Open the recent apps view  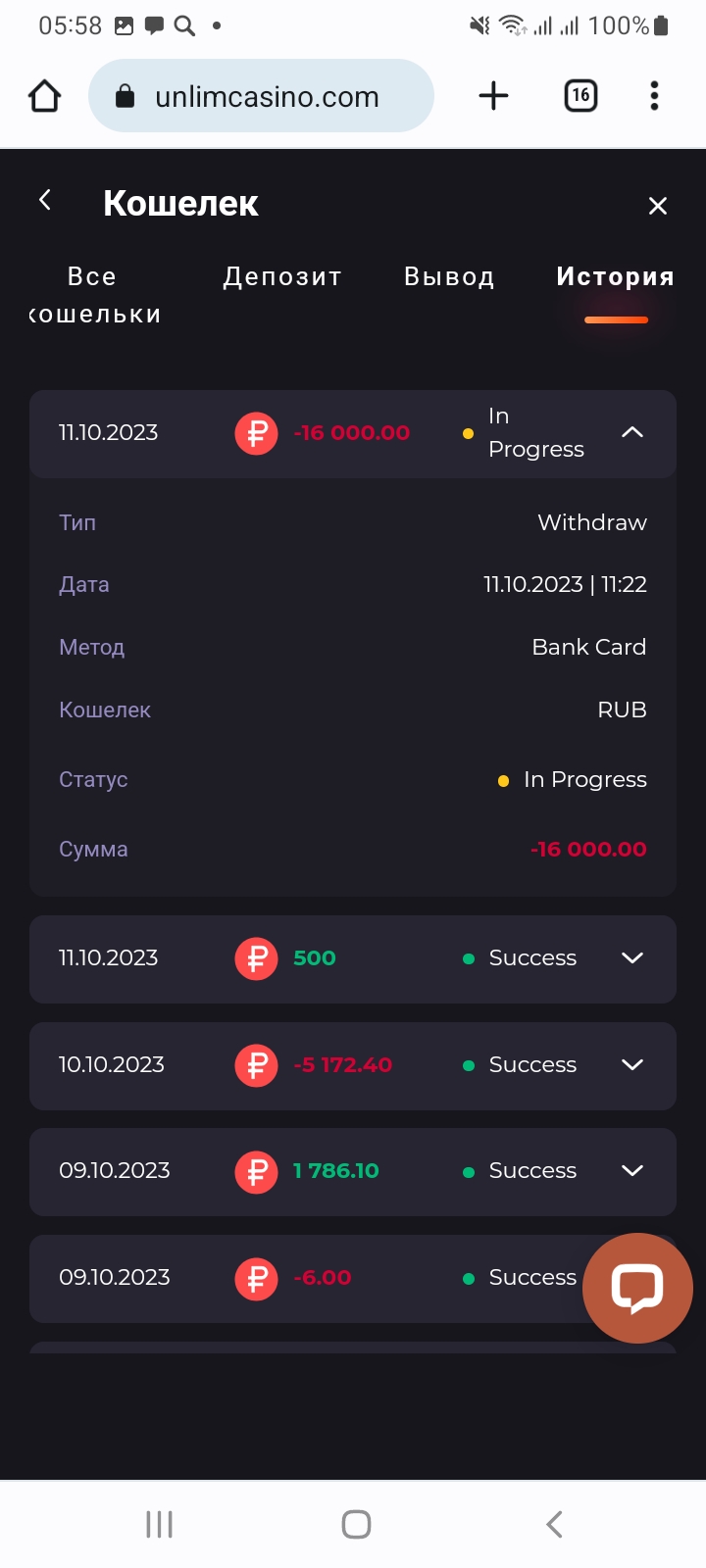tap(159, 1524)
